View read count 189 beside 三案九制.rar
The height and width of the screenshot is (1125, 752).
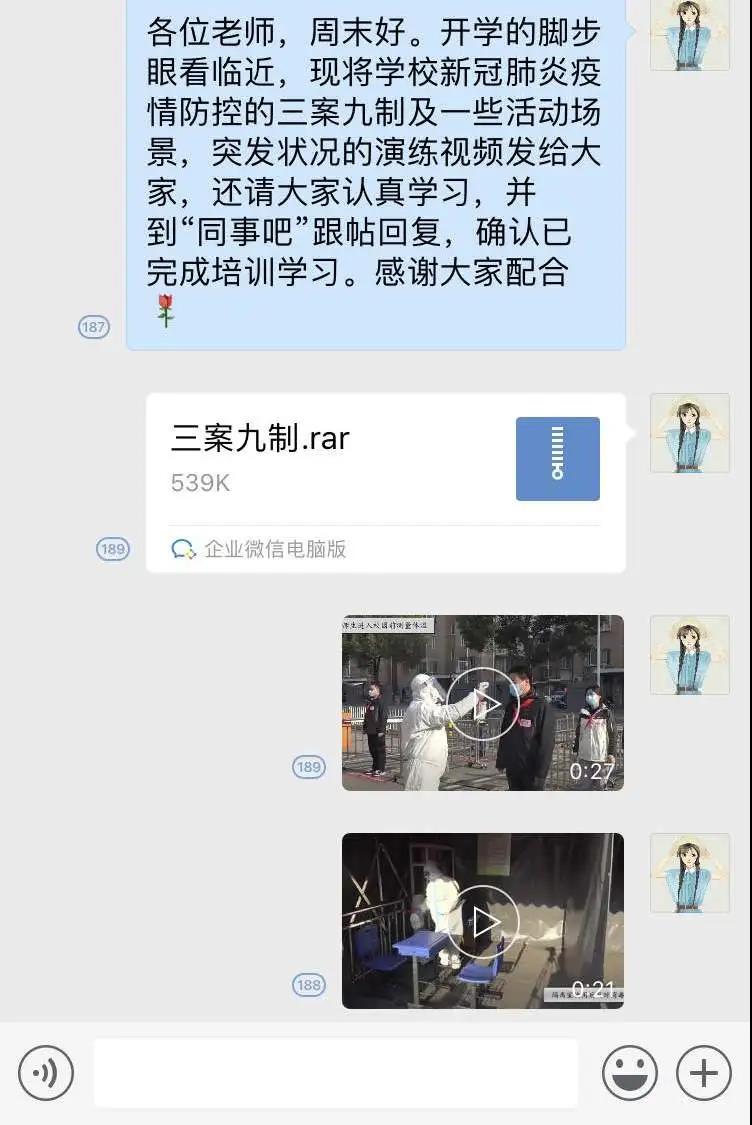[113, 549]
